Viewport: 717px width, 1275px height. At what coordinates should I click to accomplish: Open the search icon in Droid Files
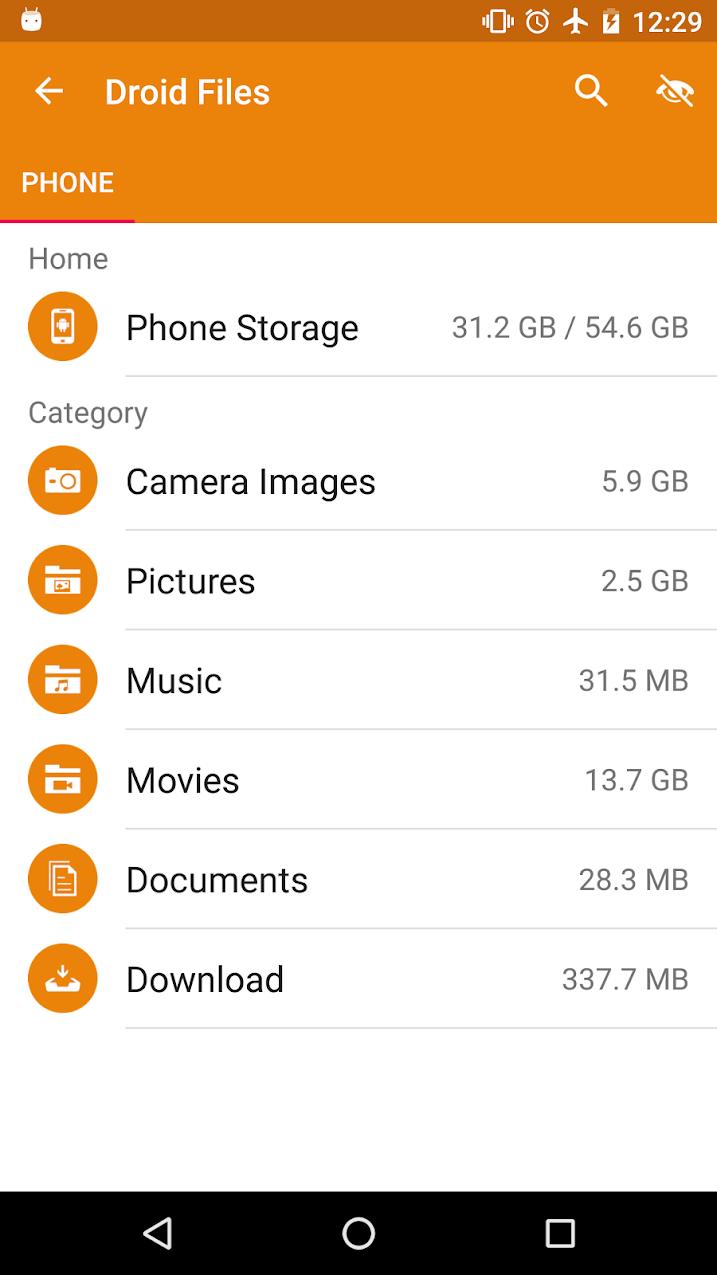point(591,91)
